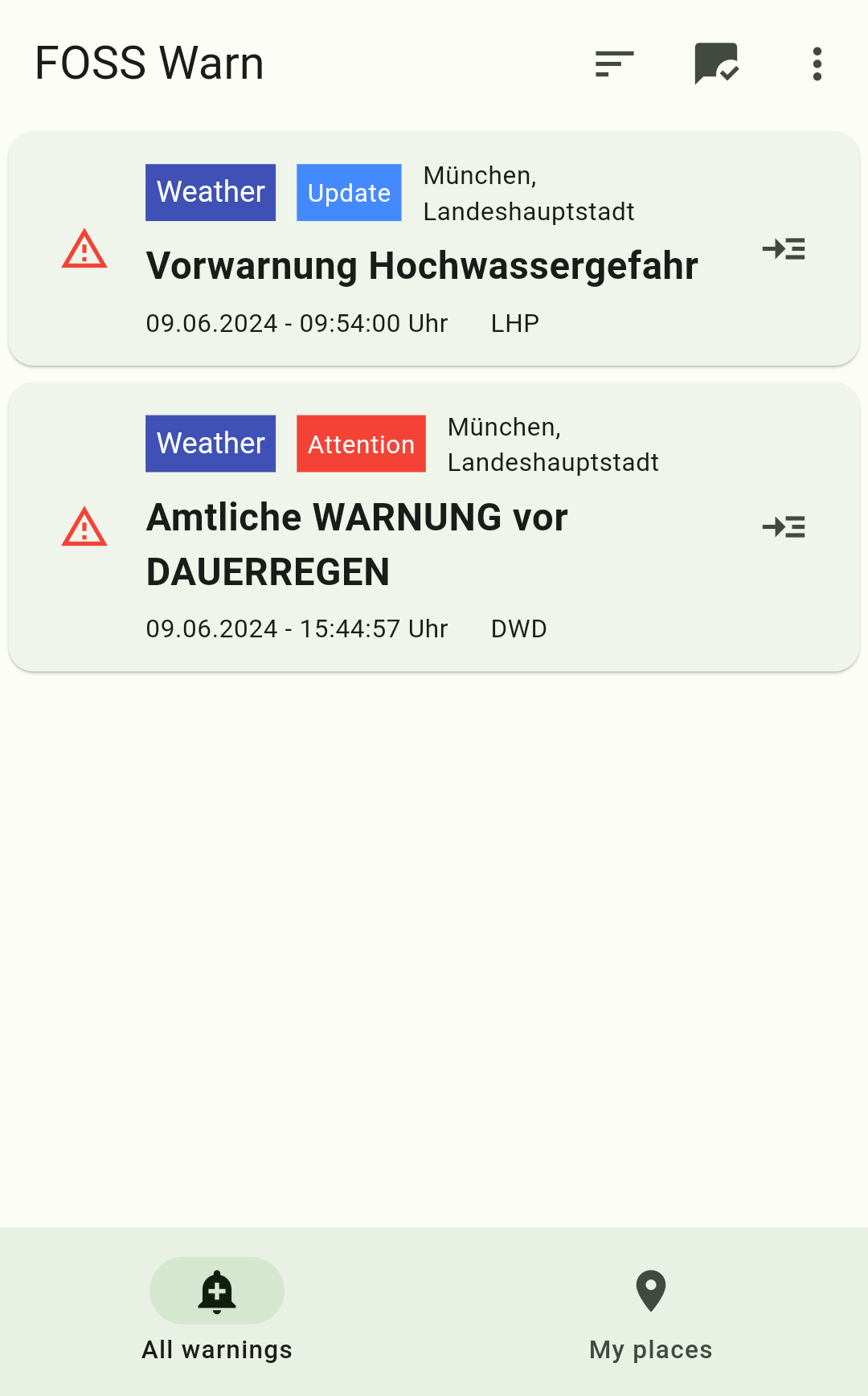Switch to the All warnings tab
Viewport: 868px width, 1396px height.
coord(217,1310)
